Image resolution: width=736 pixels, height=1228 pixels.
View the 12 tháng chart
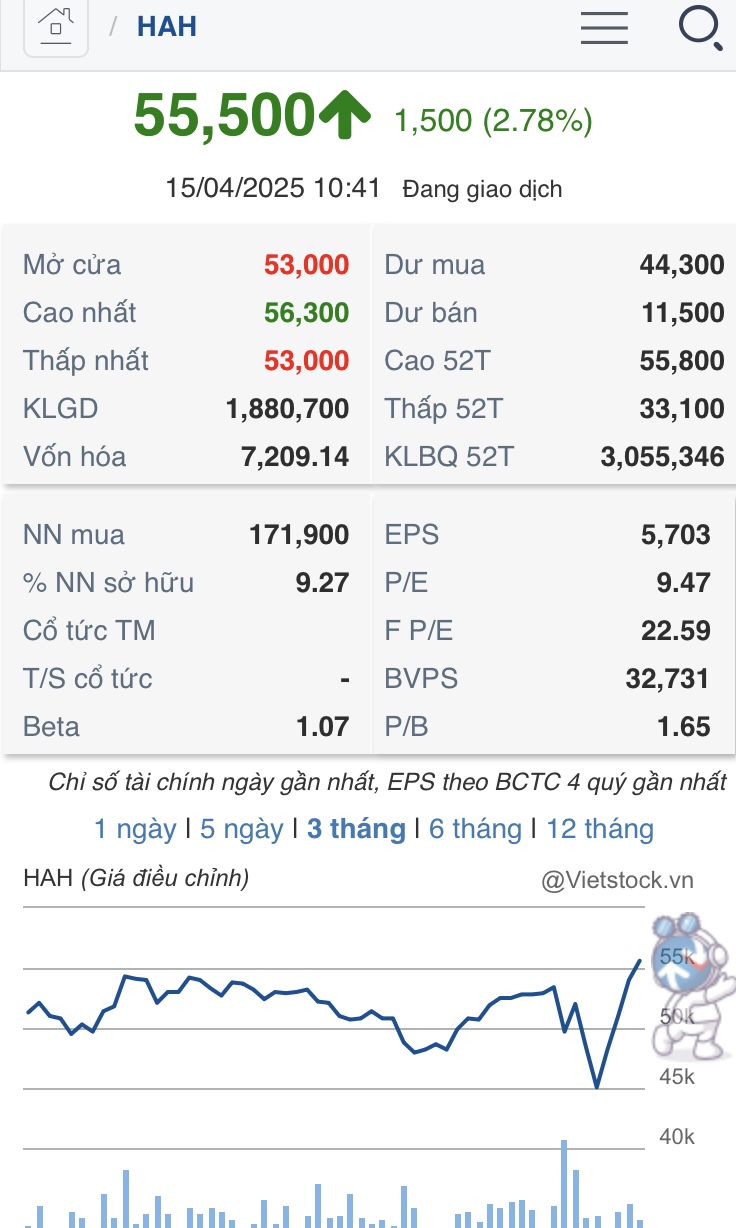[x=599, y=829]
